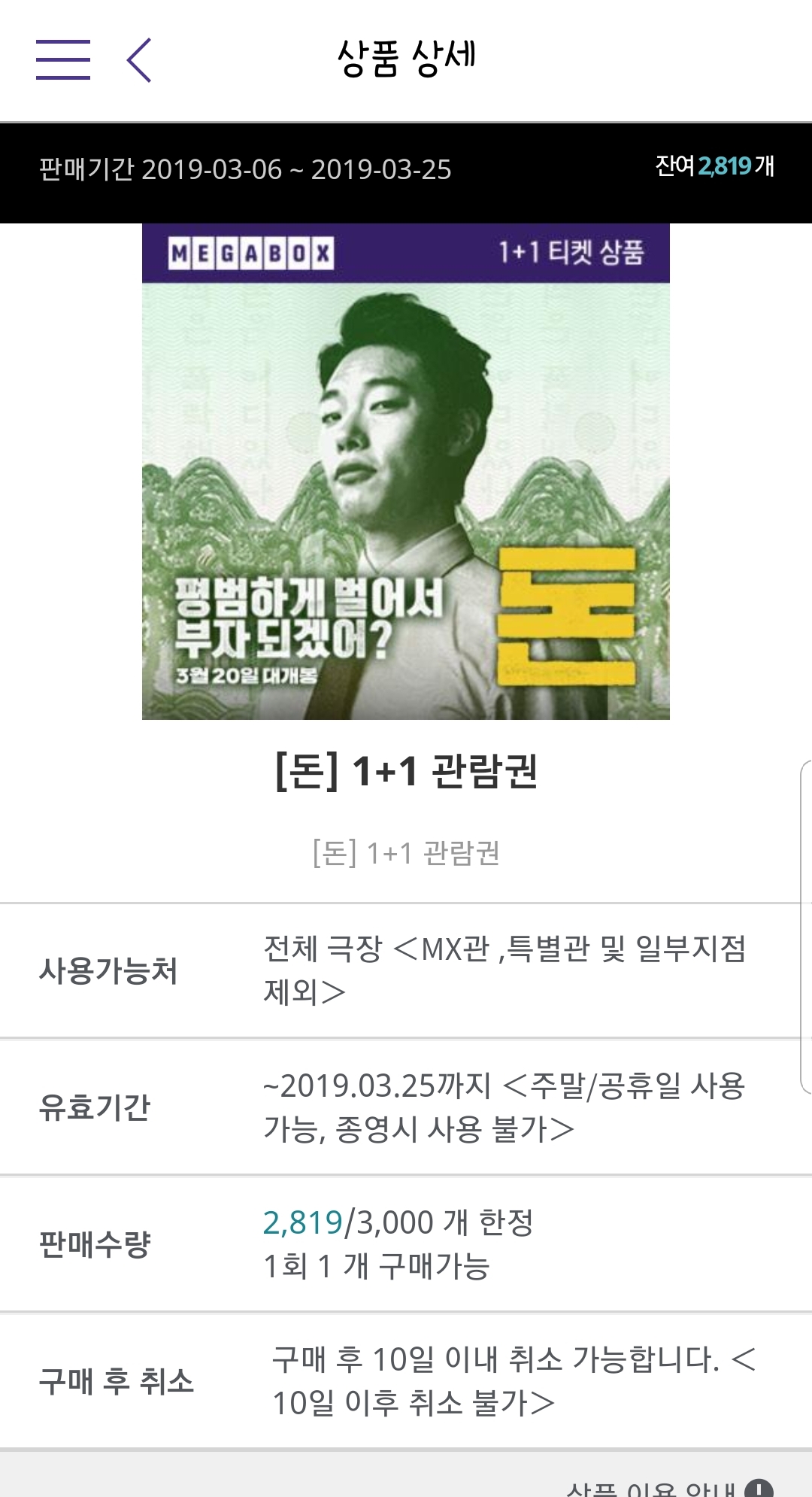
Task: Open the product usage guide info
Action: 669,1486
